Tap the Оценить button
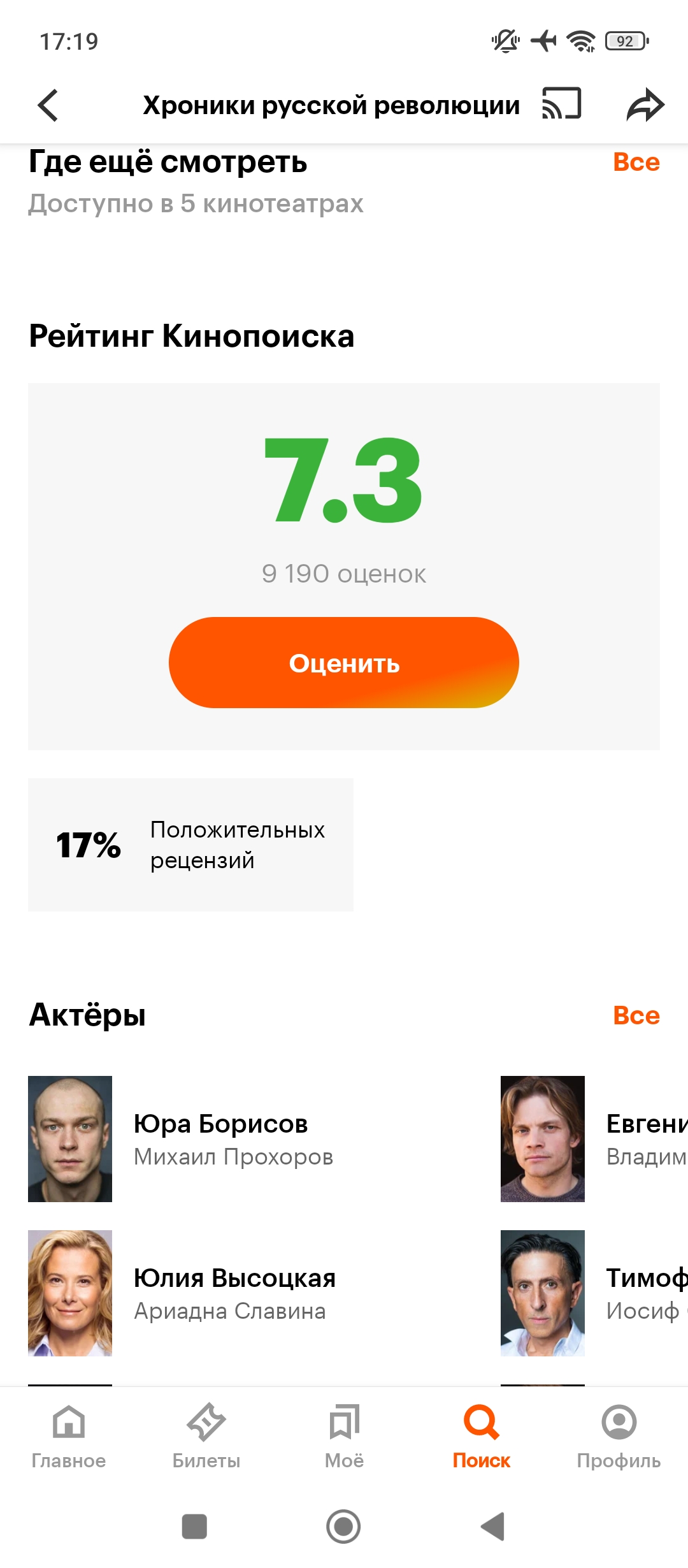 coord(344,662)
